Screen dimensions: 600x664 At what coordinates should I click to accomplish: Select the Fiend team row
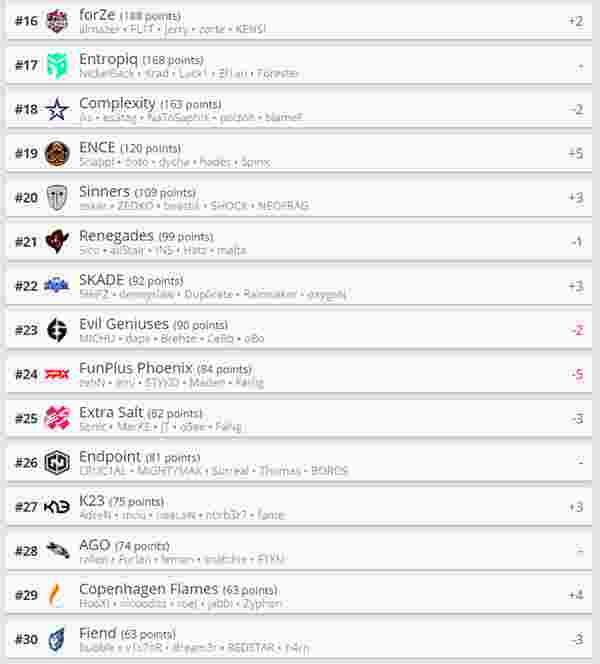point(300,638)
